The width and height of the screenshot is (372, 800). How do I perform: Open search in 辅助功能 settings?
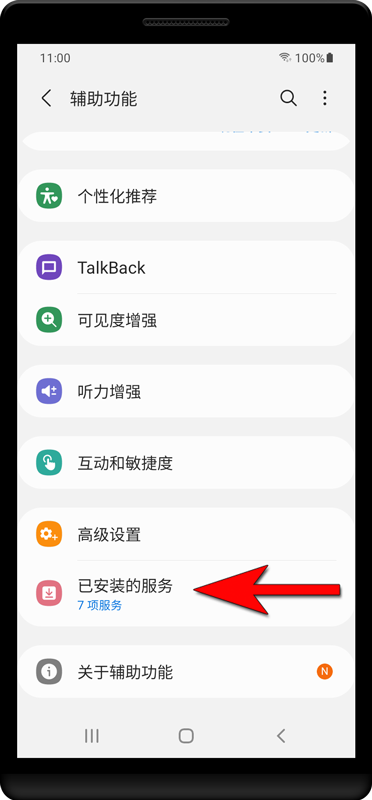pyautogui.click(x=288, y=98)
